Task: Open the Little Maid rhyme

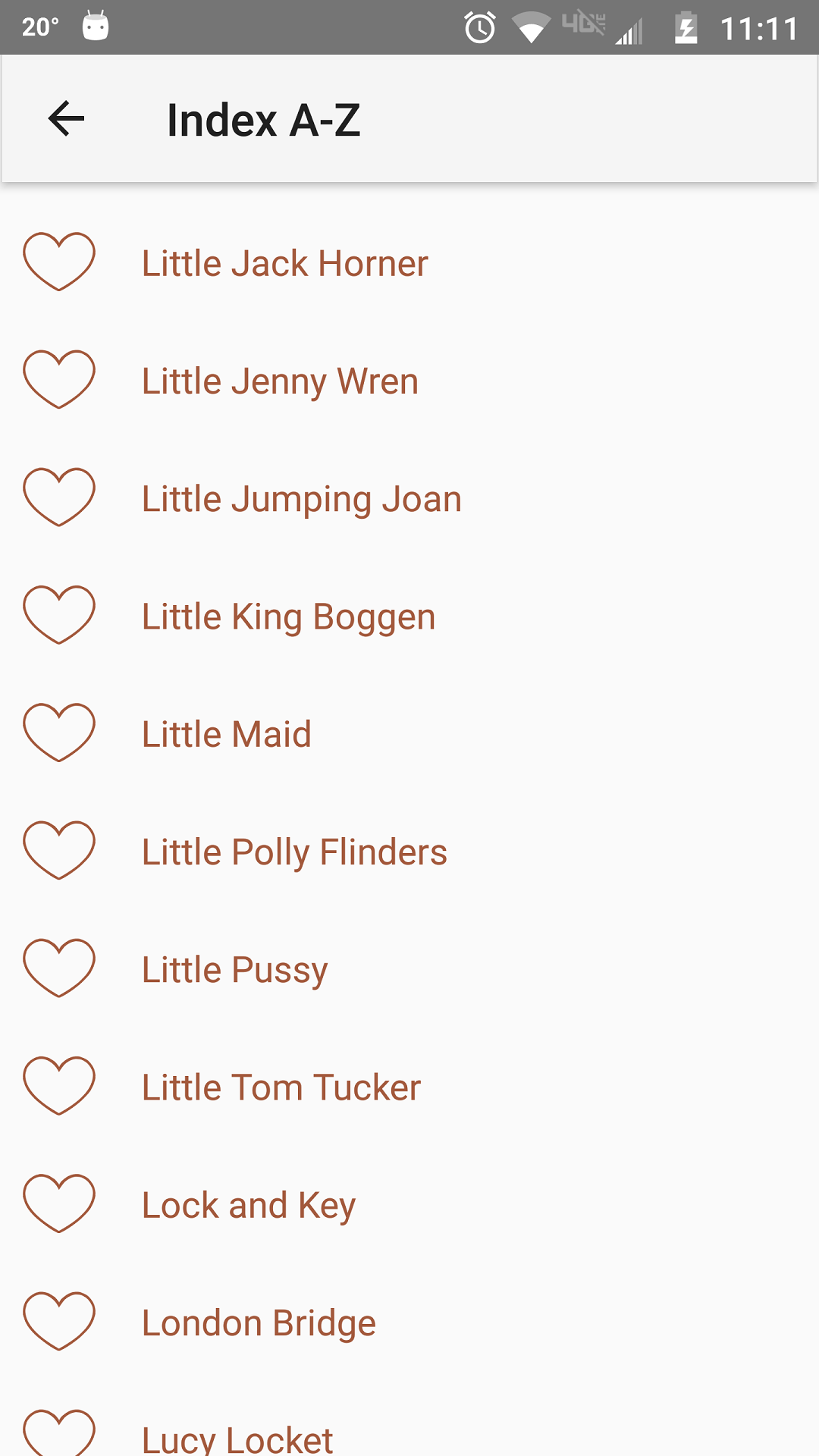Action: 227,734
